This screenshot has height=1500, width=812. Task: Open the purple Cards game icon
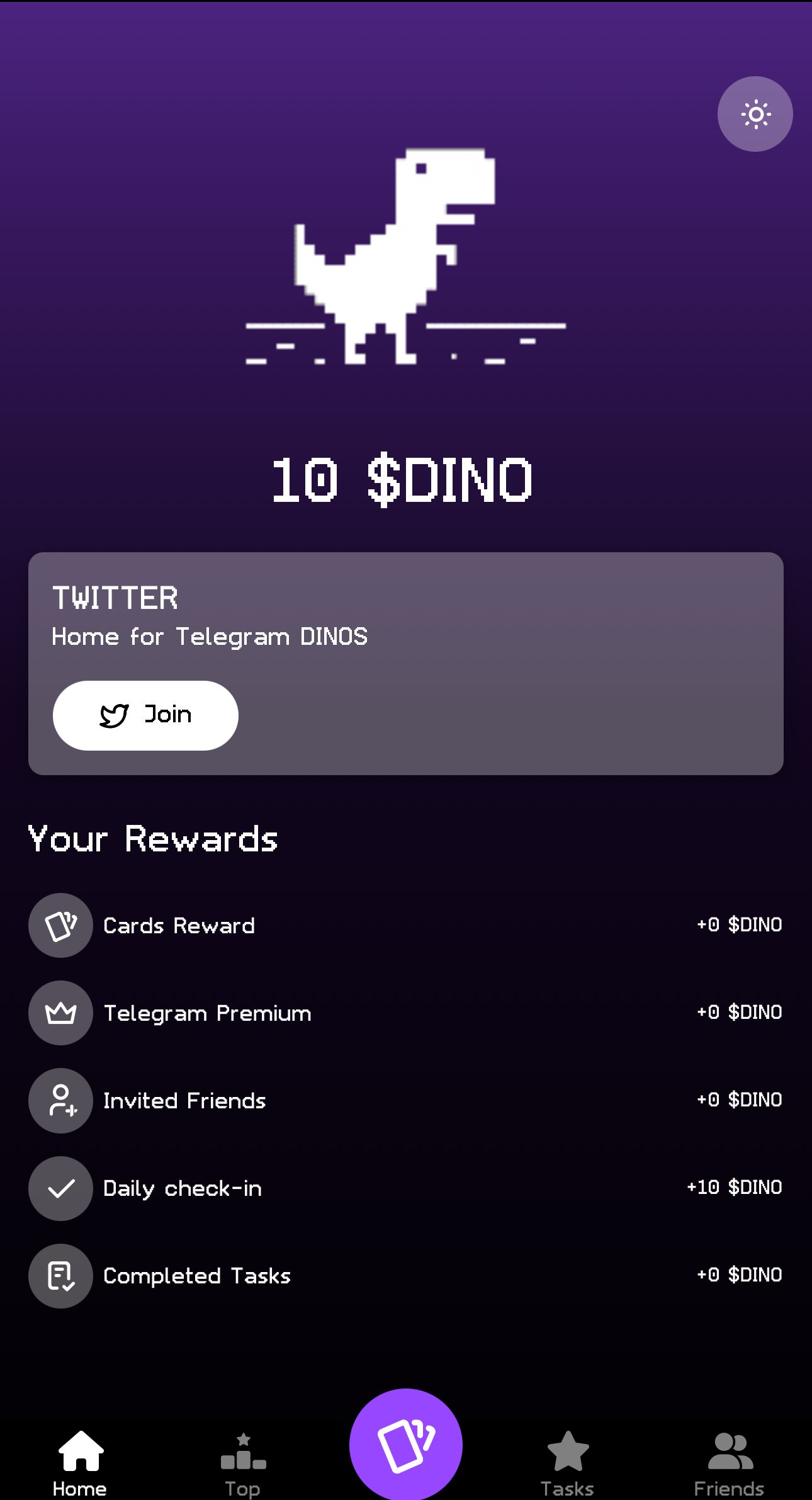406,1442
